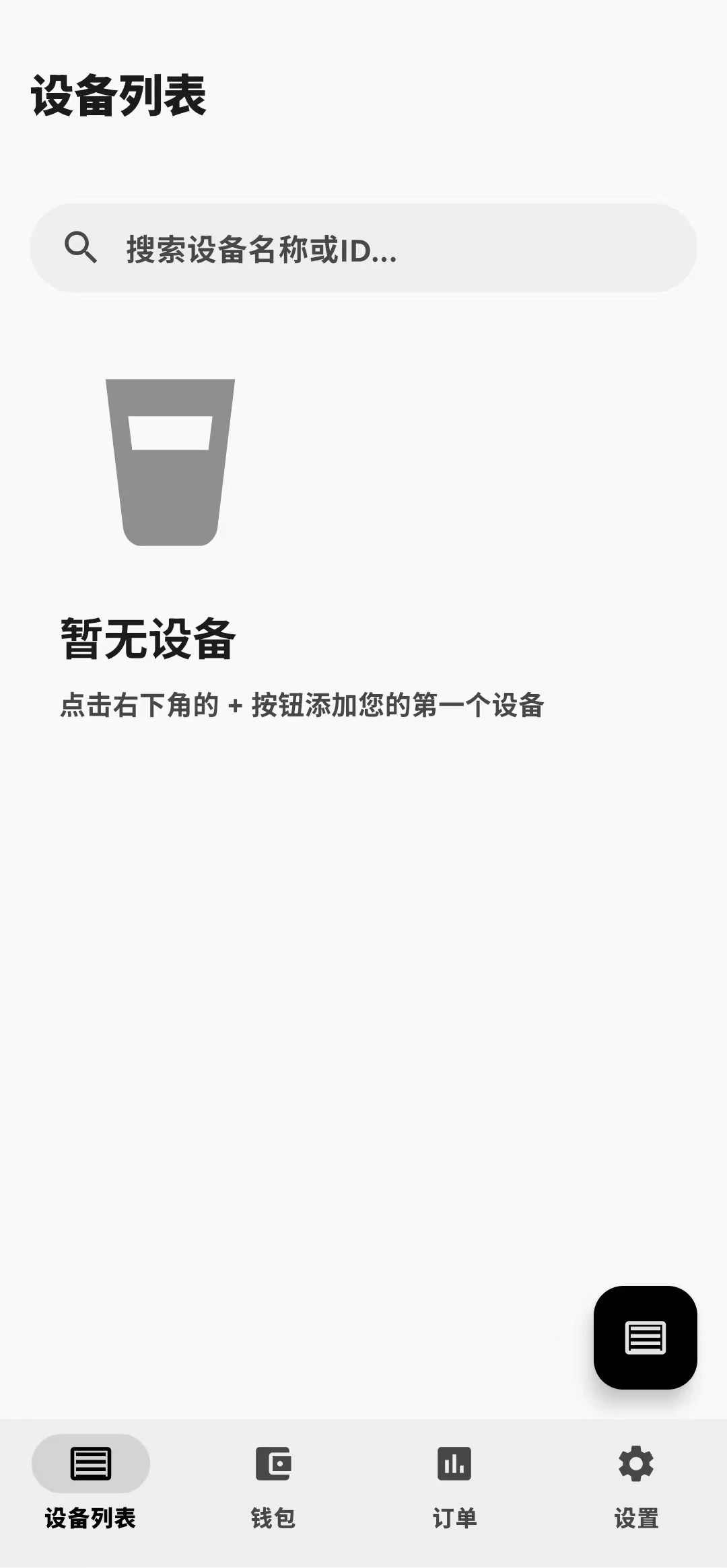727x1568 pixels.
Task: Tap the orders bar-chart icon
Action: click(x=454, y=1462)
